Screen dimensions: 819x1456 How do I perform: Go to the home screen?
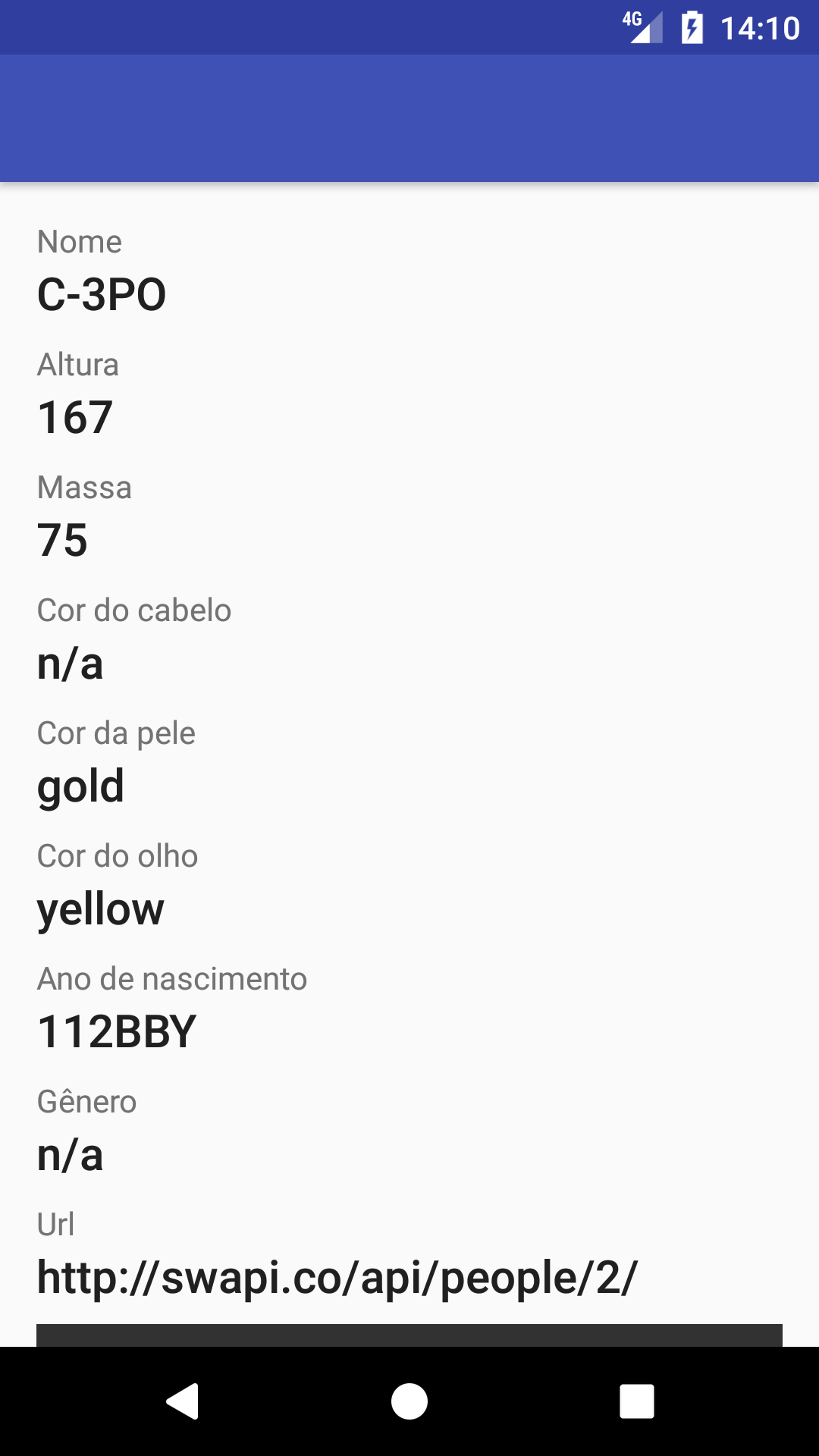click(x=409, y=1401)
